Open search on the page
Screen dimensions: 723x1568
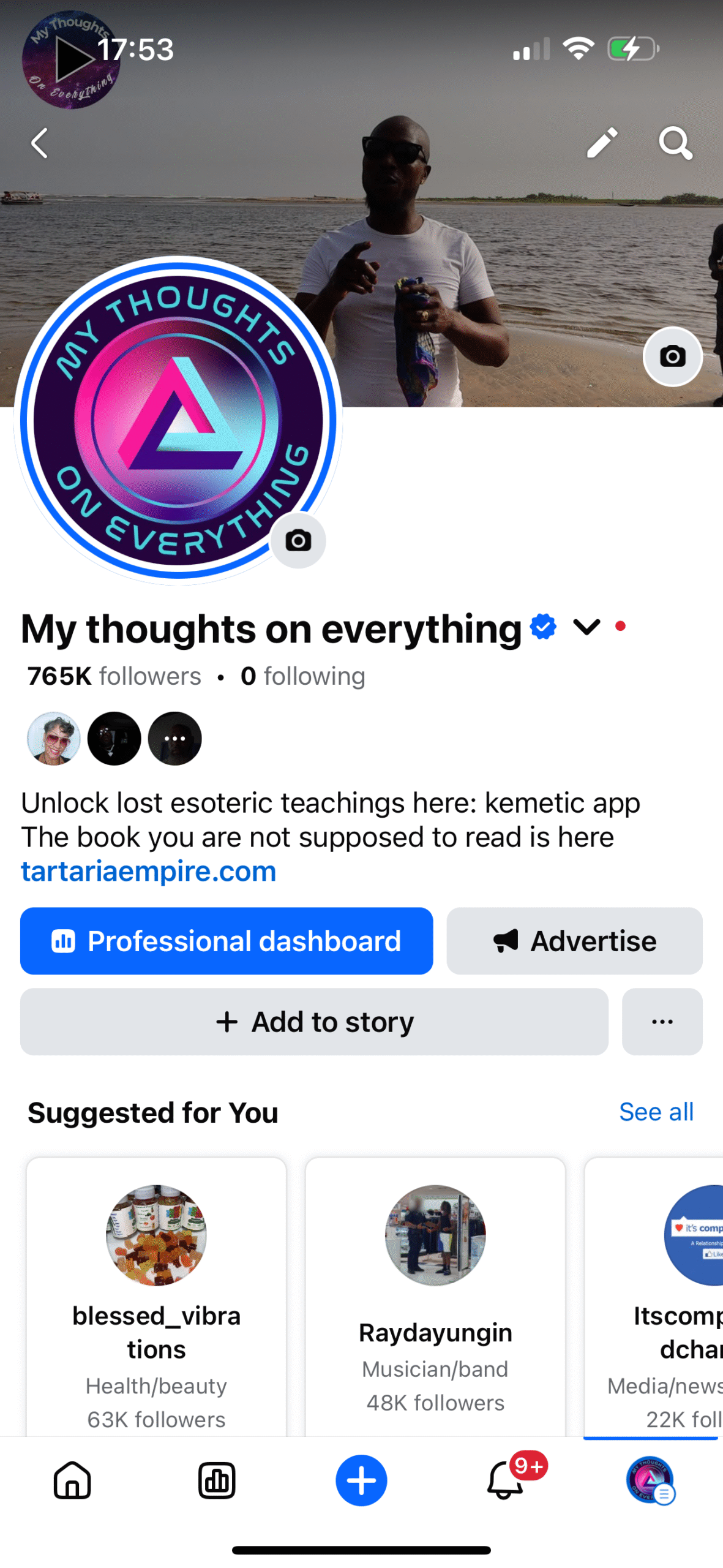point(675,143)
